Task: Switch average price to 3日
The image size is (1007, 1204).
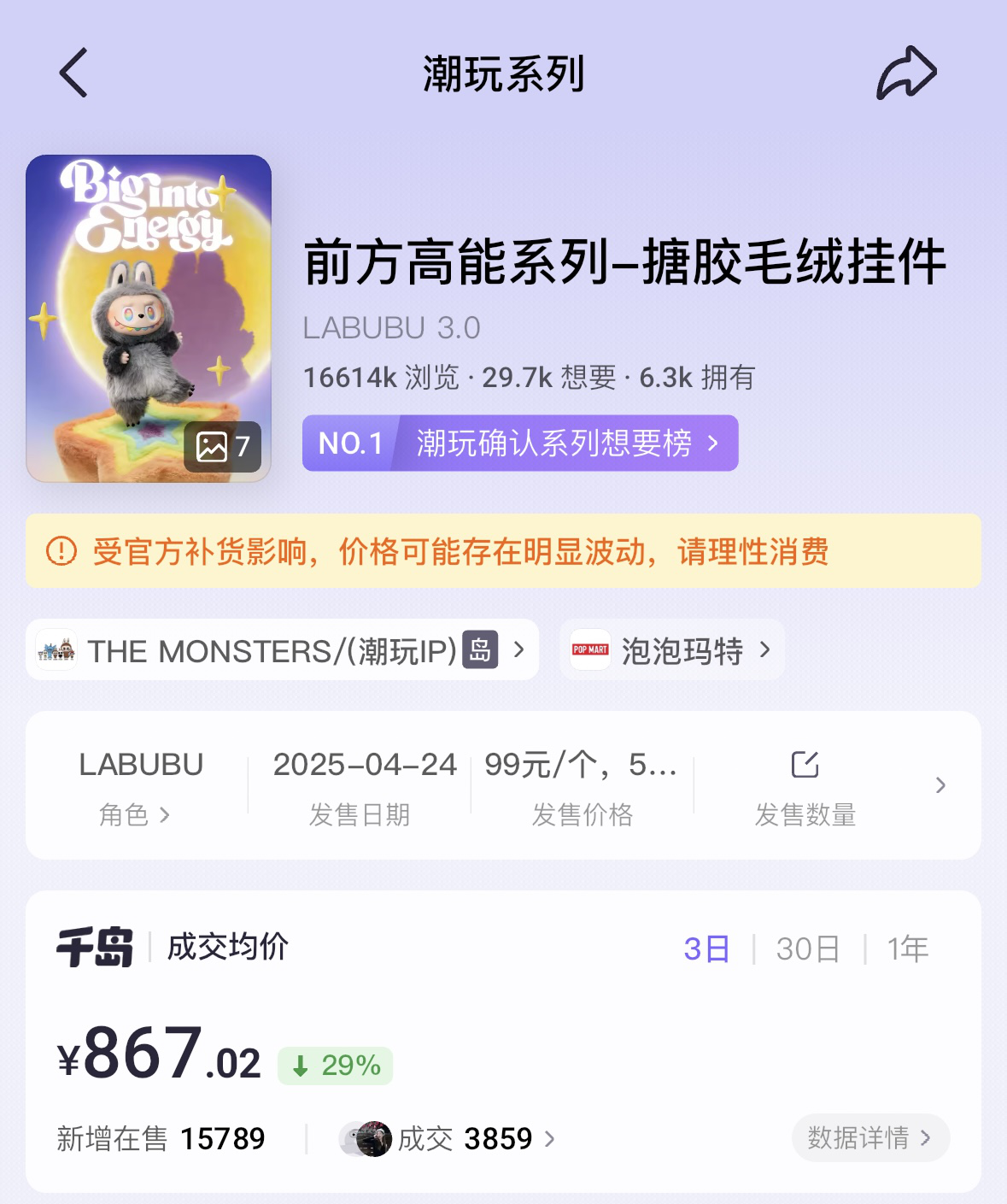Action: tap(706, 949)
